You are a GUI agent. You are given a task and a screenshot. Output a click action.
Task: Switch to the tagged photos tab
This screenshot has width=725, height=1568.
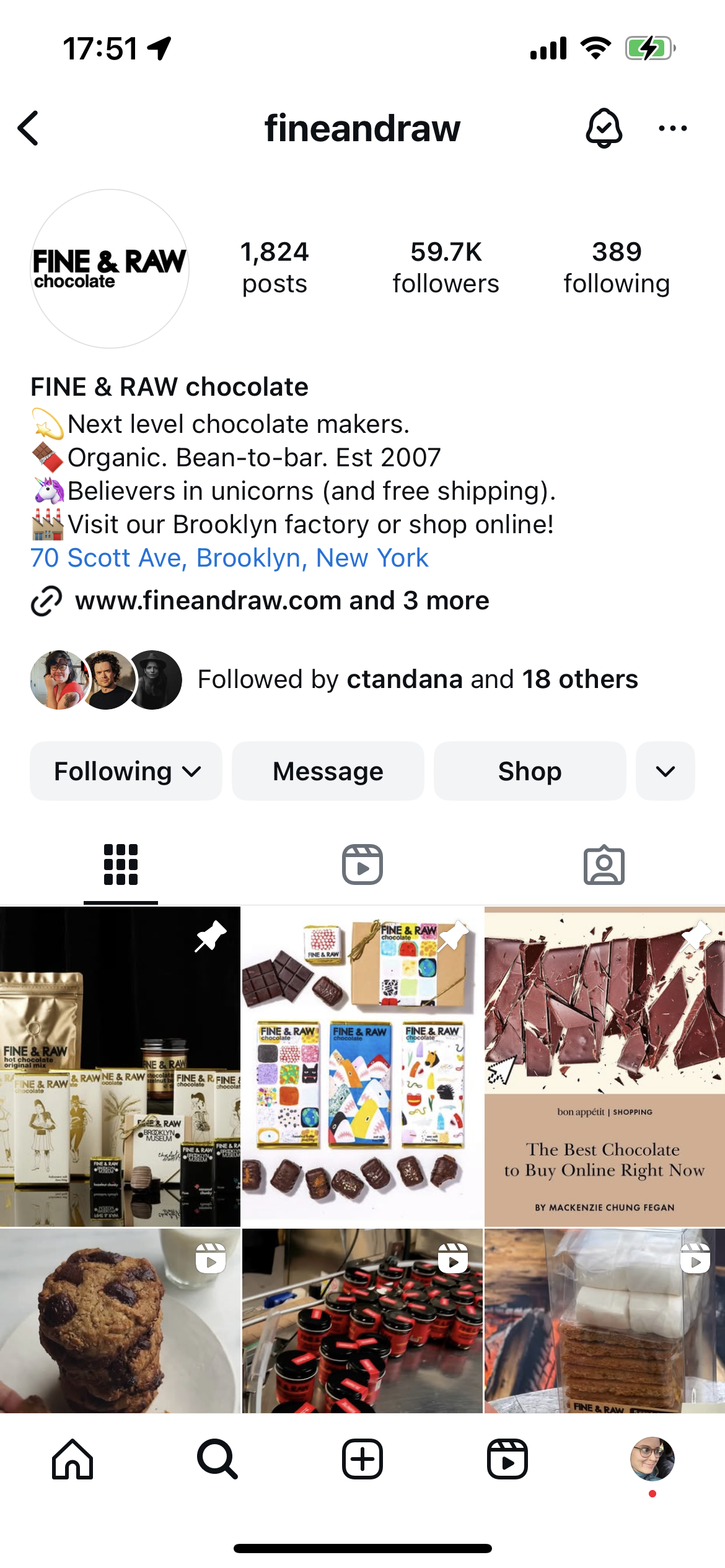(604, 865)
